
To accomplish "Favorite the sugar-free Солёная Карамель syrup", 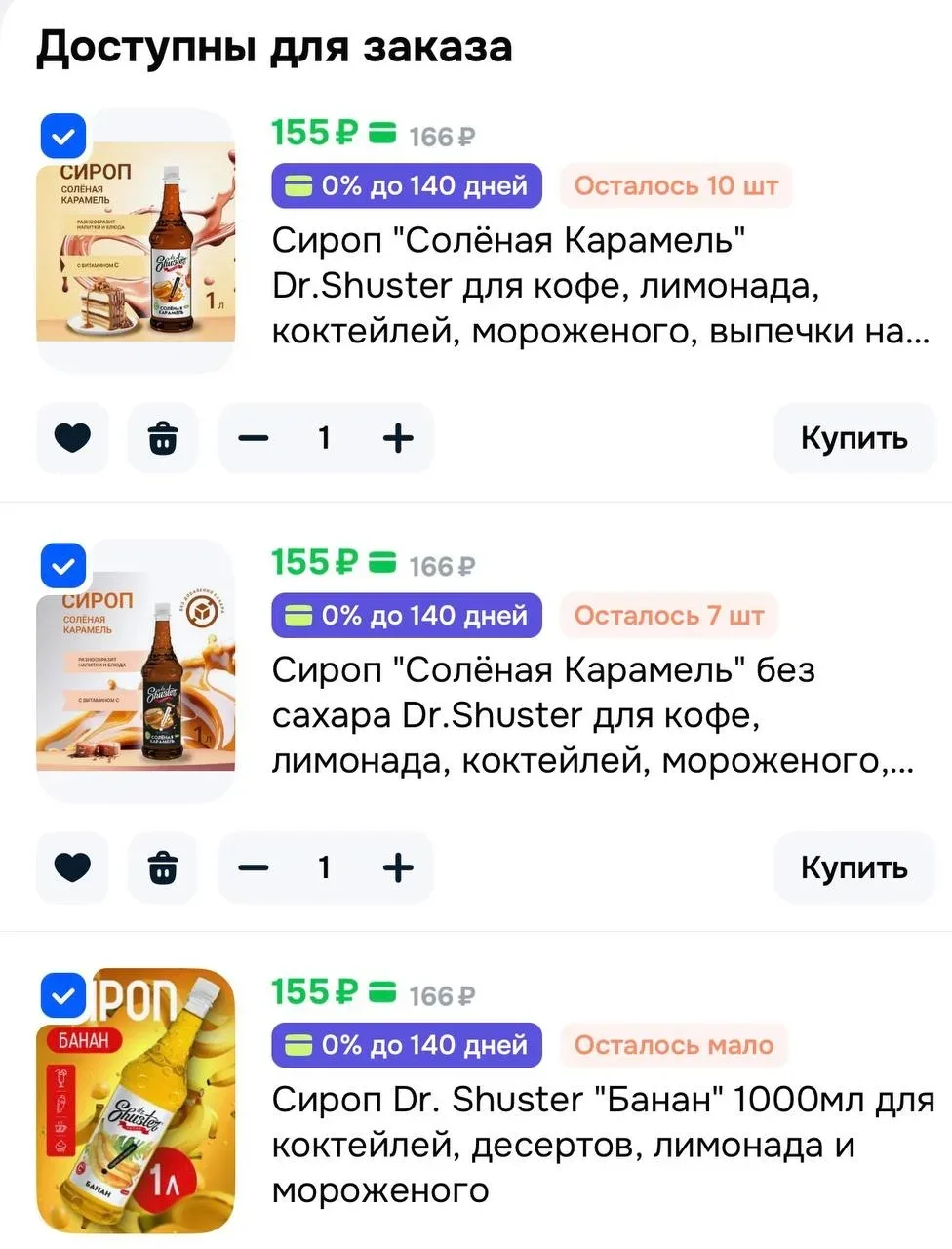I will click(x=72, y=867).
